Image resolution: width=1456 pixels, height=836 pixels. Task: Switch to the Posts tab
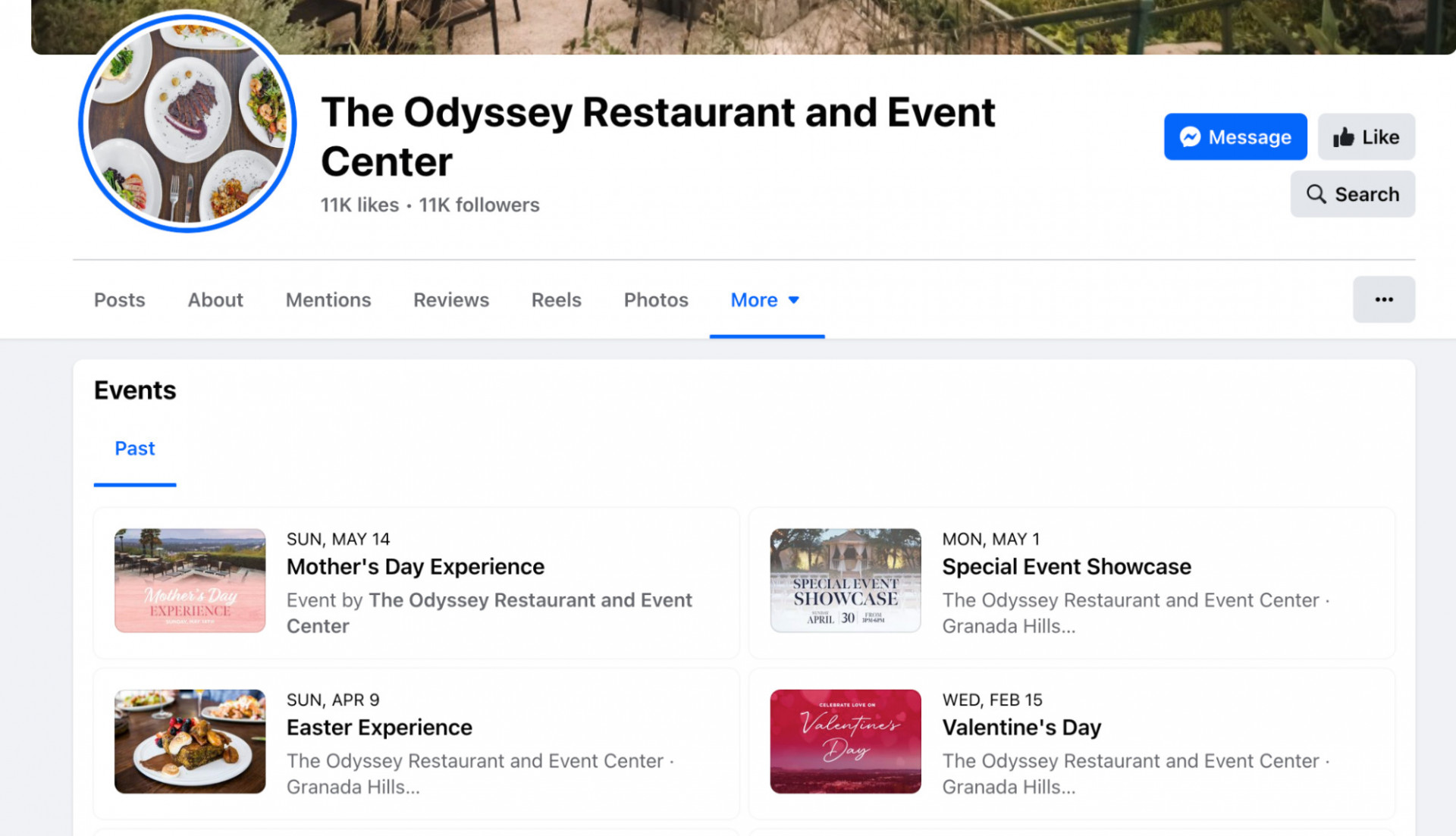[119, 300]
